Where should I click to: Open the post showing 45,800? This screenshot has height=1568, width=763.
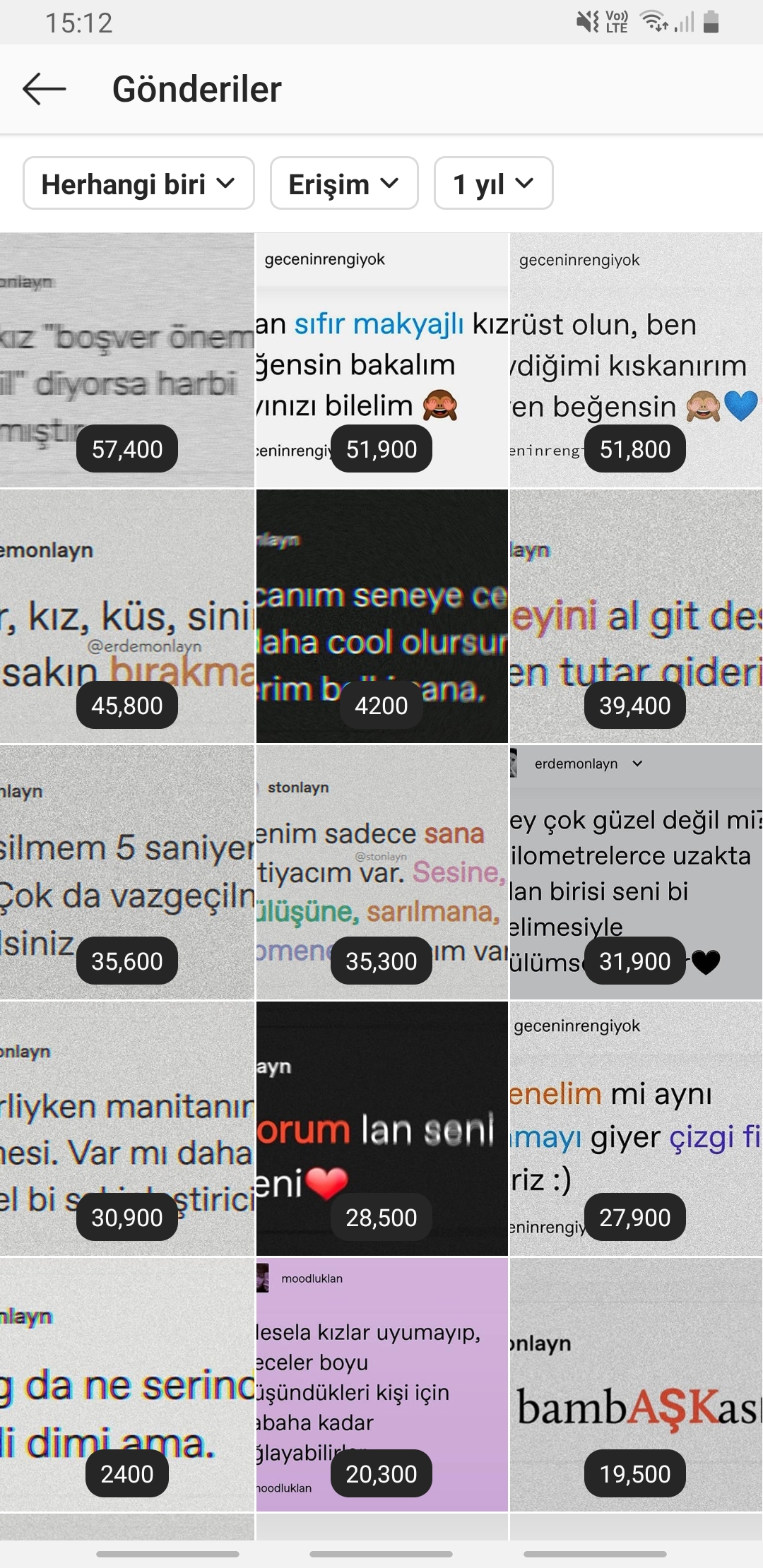click(x=126, y=616)
